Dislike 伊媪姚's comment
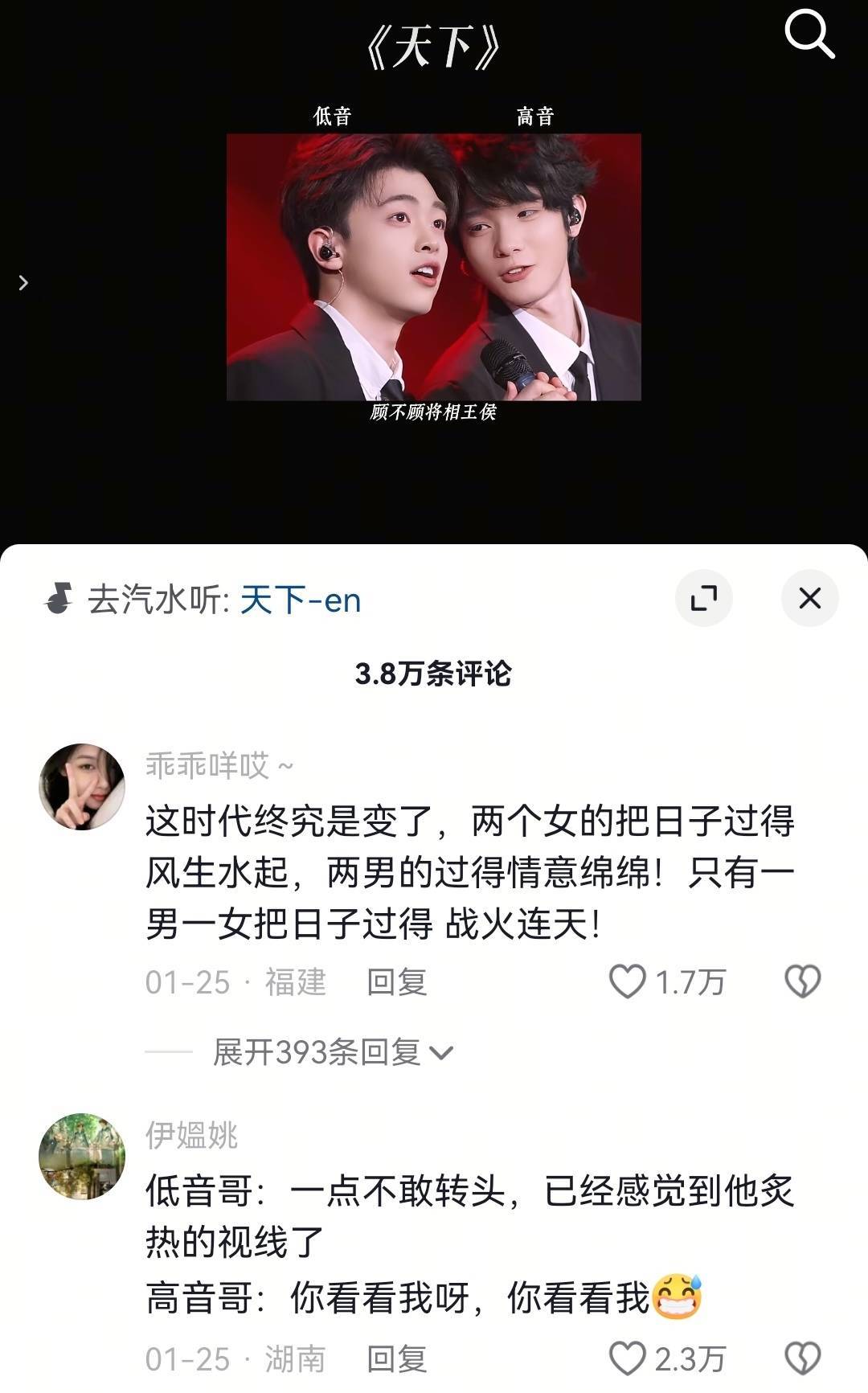Screen dimensions: 868x1393 [802, 1359]
